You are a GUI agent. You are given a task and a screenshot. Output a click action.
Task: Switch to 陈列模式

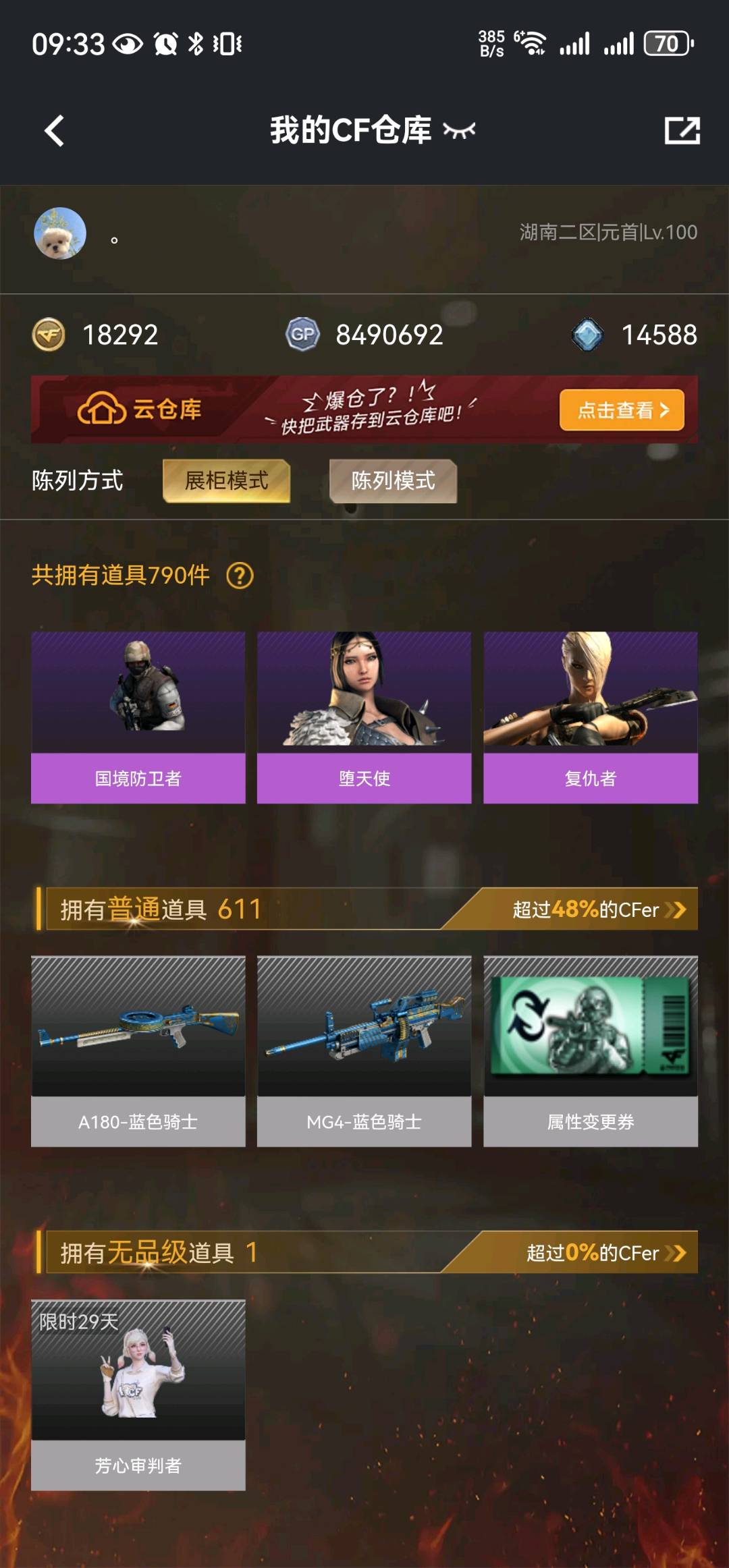pos(393,480)
